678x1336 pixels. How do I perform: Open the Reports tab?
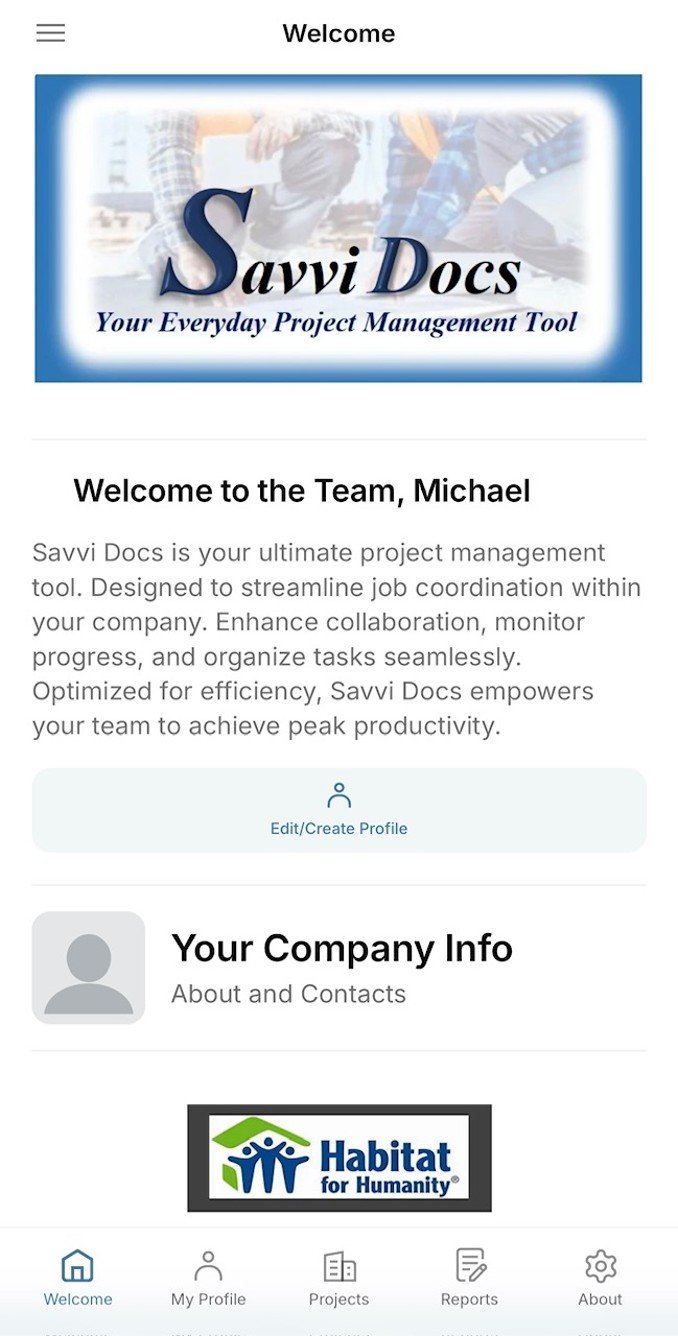click(469, 1278)
